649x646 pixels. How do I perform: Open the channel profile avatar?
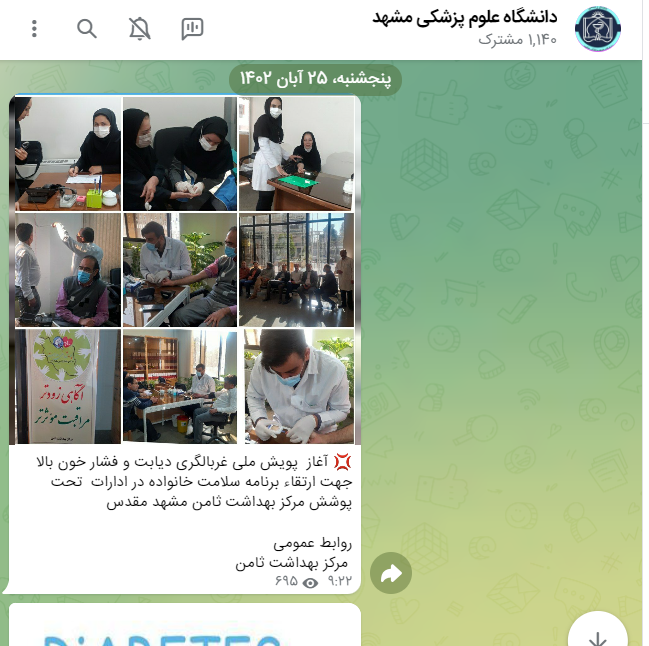click(x=597, y=29)
